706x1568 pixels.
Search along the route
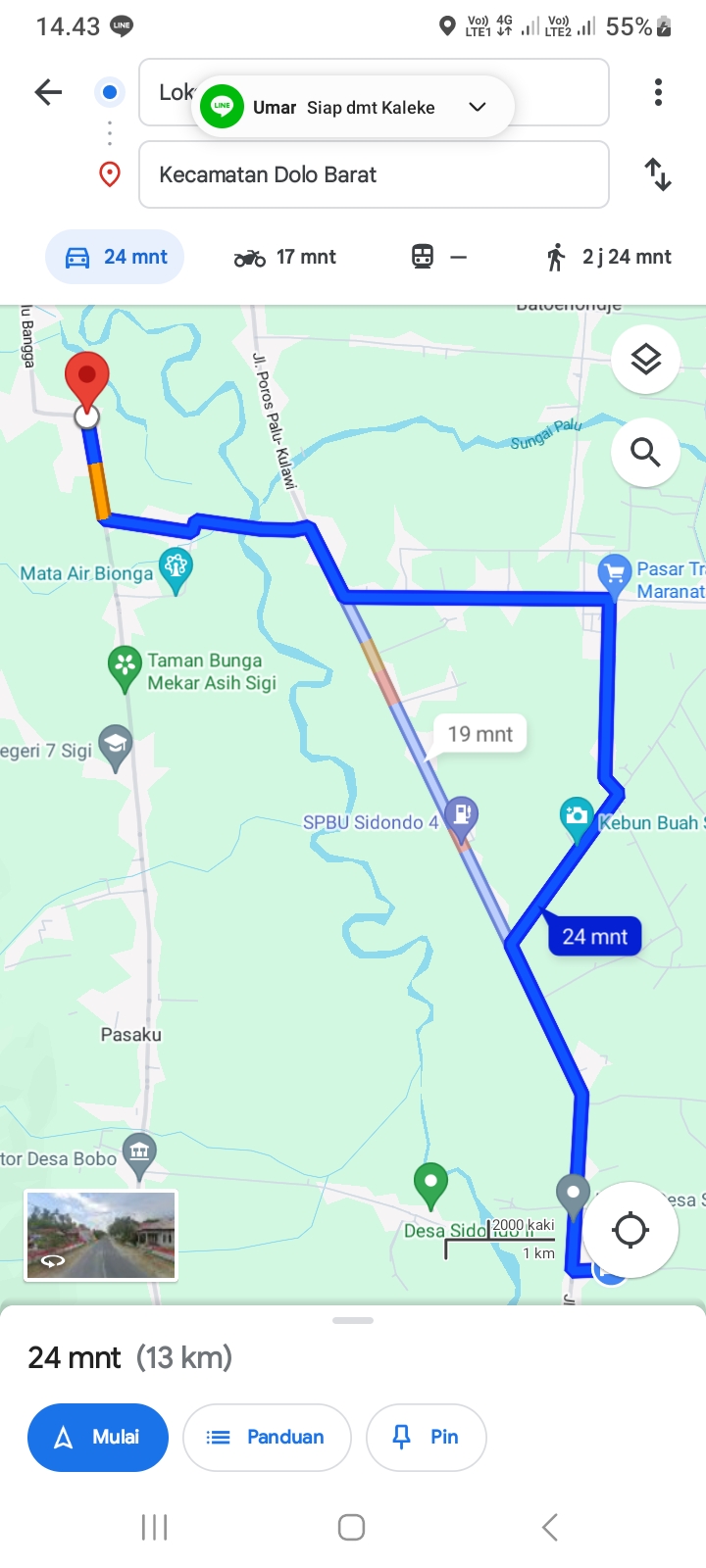[645, 452]
